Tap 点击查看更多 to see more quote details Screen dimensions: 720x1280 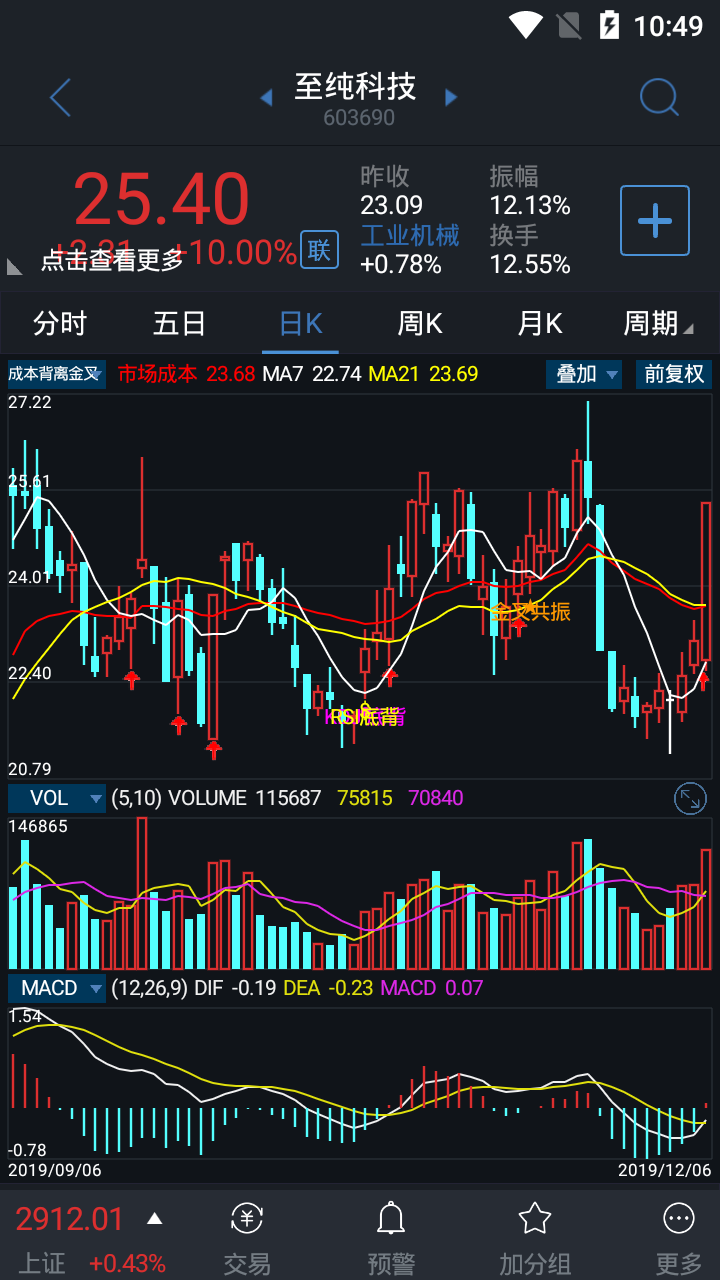point(112,261)
